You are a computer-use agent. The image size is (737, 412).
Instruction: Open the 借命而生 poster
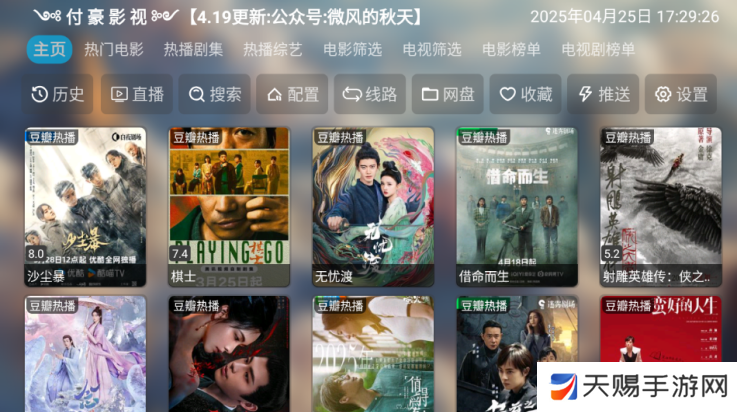[516, 205]
